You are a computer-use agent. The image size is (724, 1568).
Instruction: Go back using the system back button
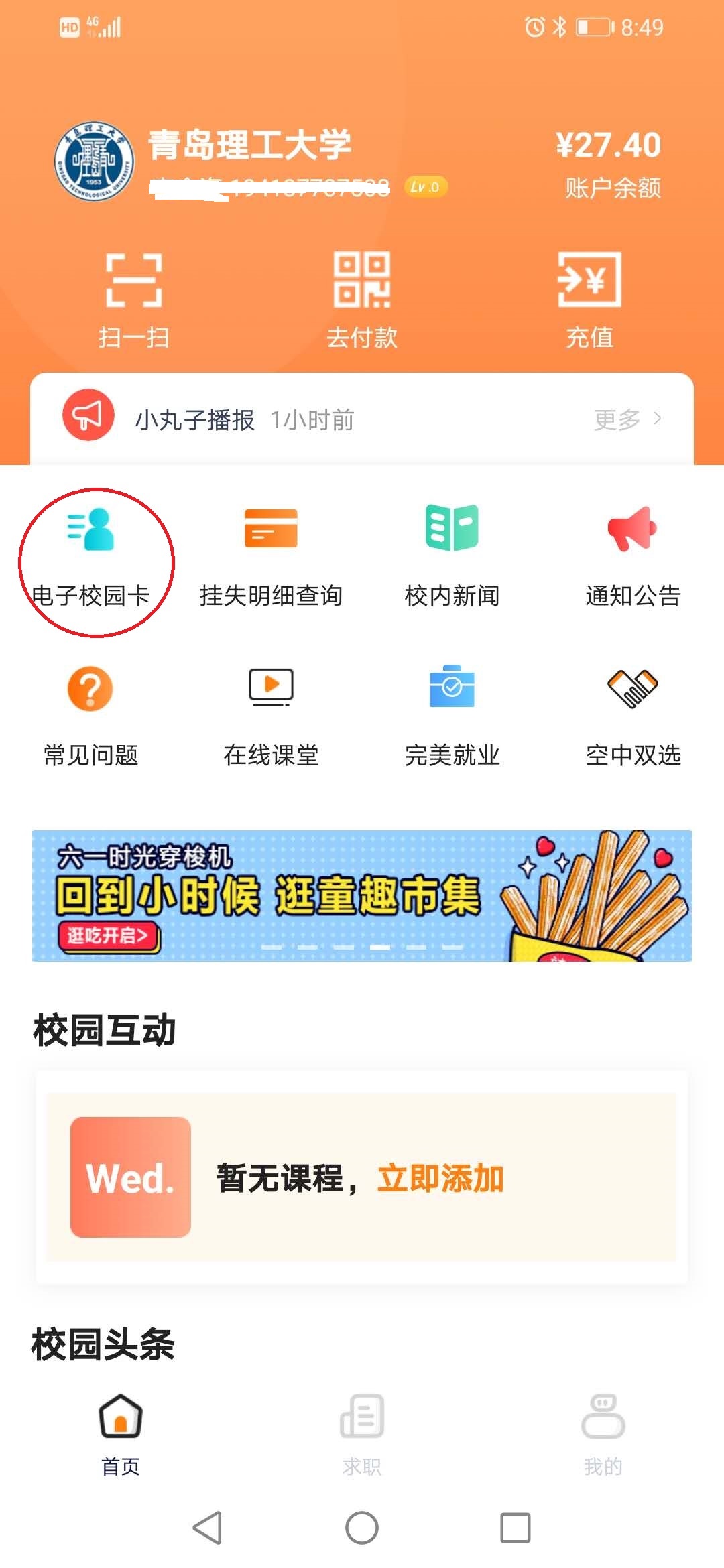[207, 1528]
